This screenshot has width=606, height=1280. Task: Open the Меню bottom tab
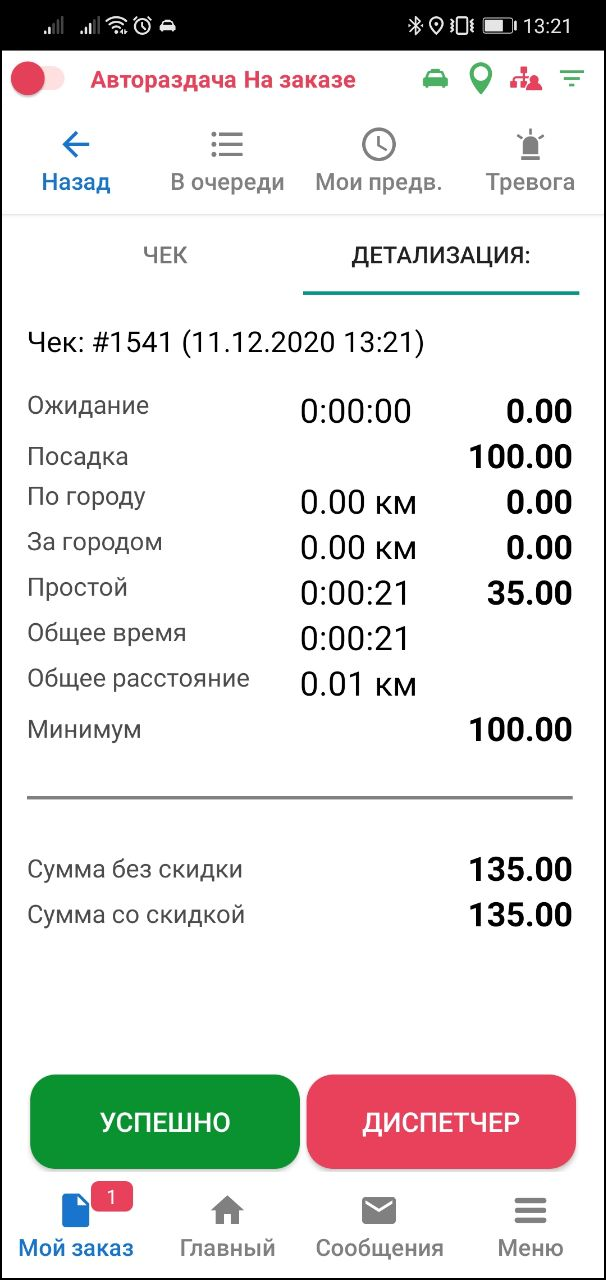point(530,1225)
